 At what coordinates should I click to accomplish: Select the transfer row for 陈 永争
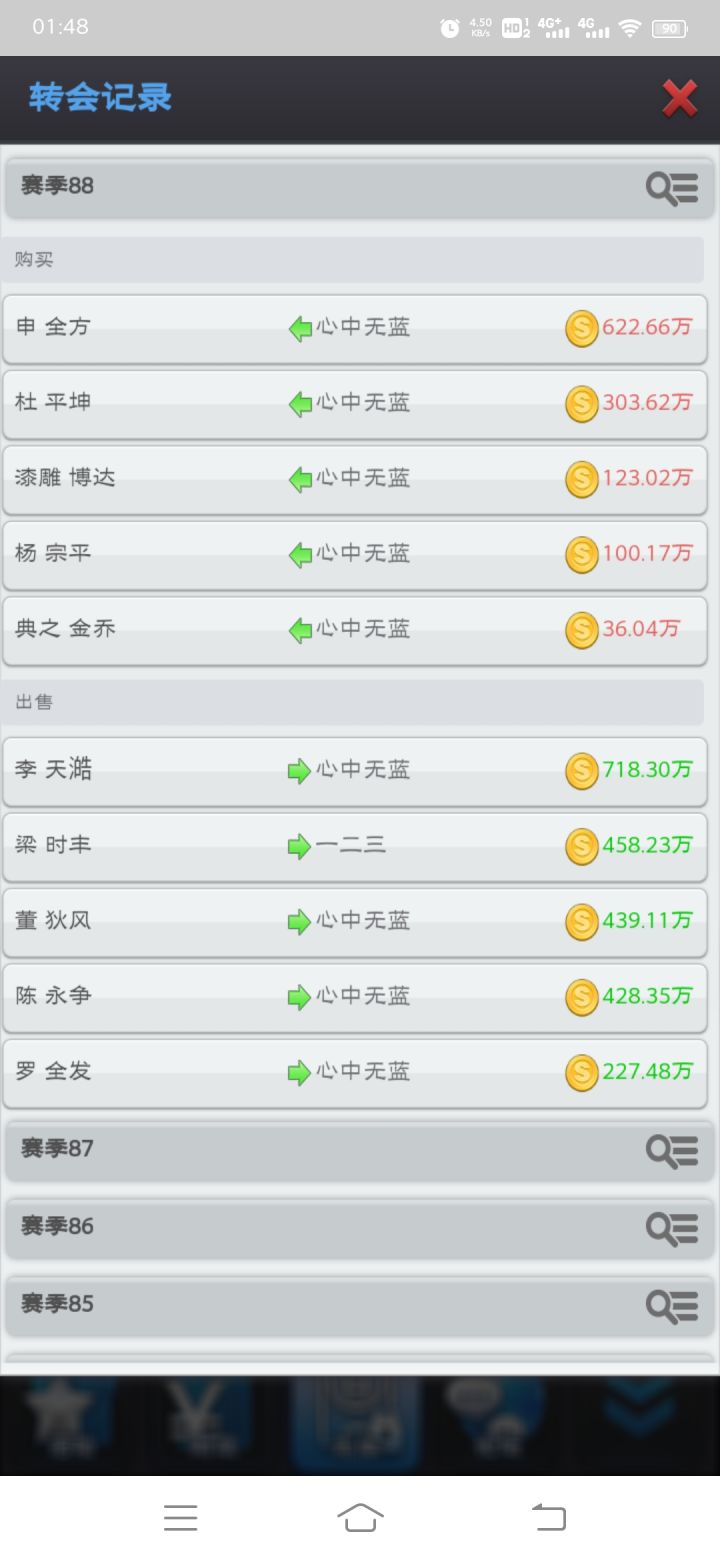(x=360, y=996)
